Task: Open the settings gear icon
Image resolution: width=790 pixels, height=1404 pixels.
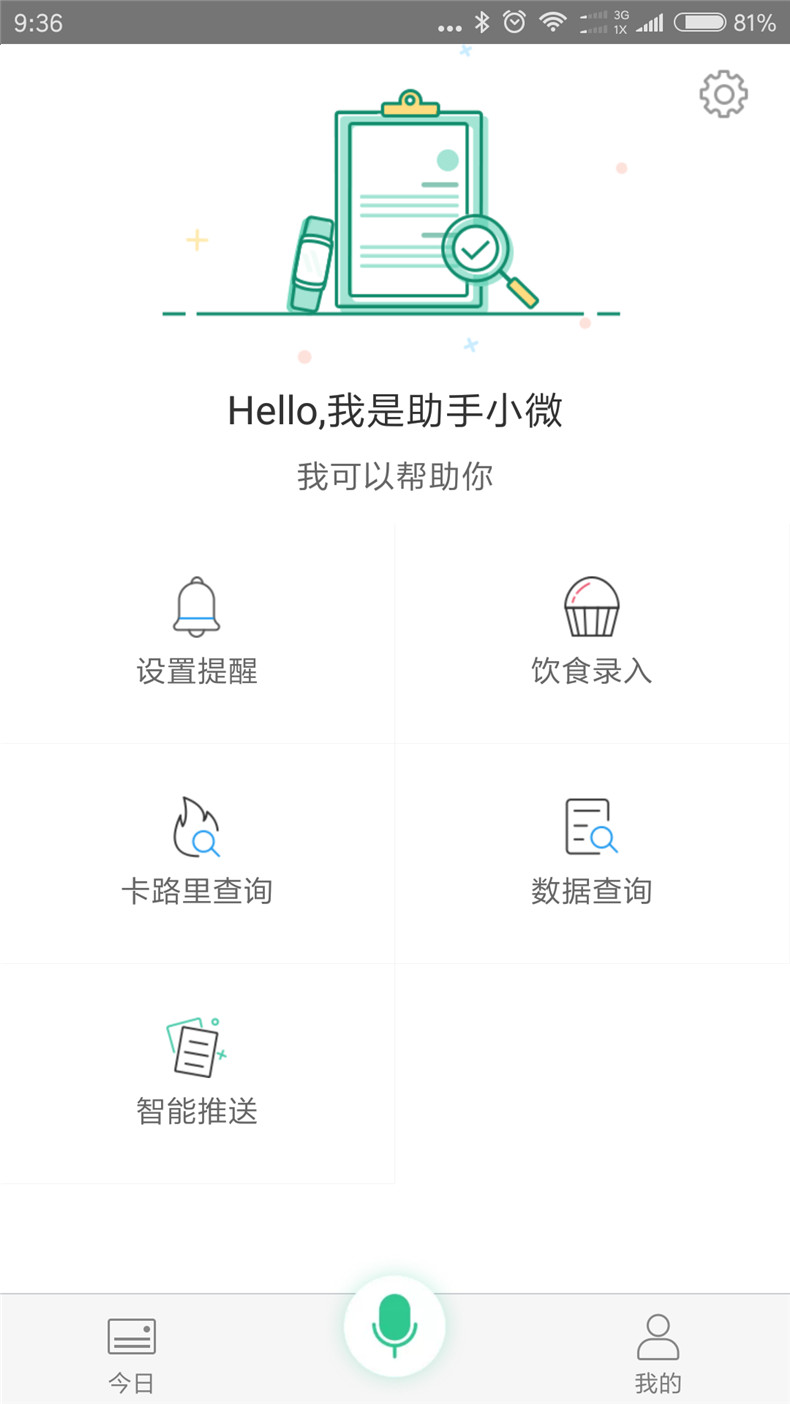Action: click(x=723, y=94)
